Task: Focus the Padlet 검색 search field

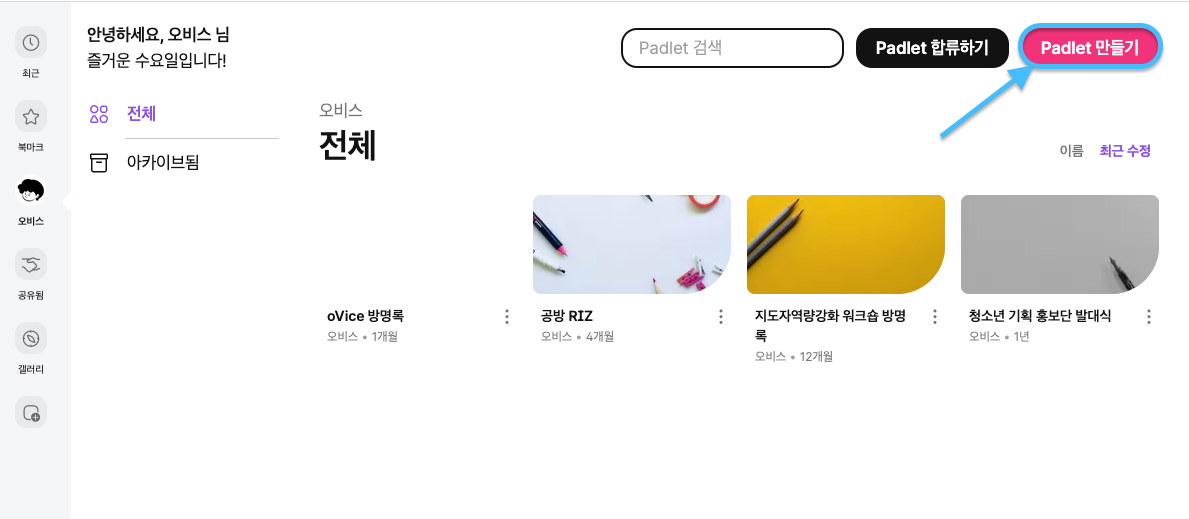Action: coord(732,48)
